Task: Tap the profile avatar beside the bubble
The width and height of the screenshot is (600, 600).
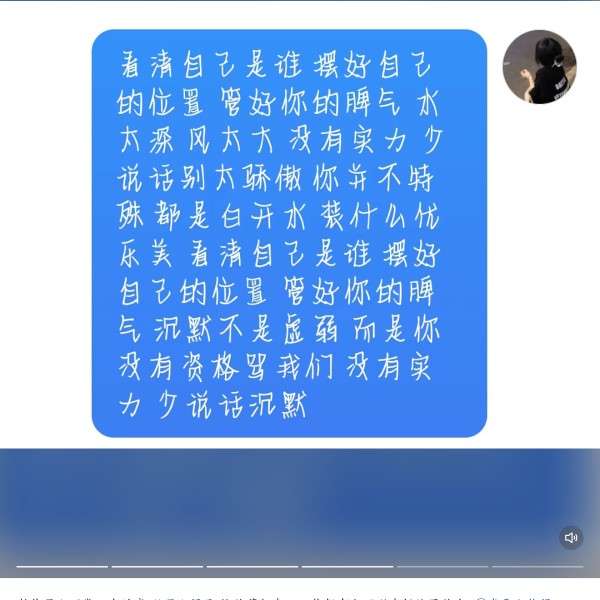Action: tap(539, 67)
